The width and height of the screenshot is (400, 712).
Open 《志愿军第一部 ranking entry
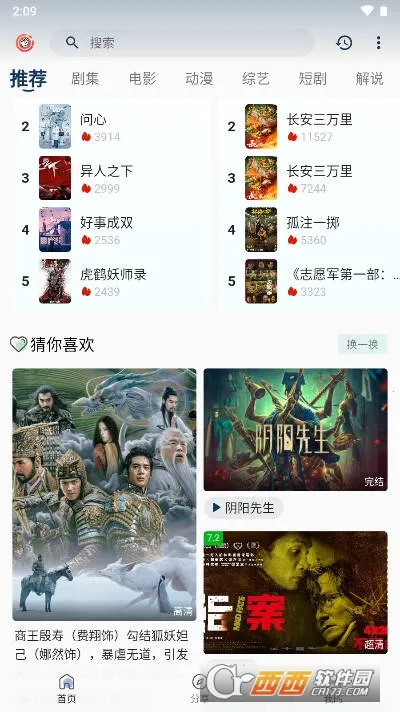point(311,282)
